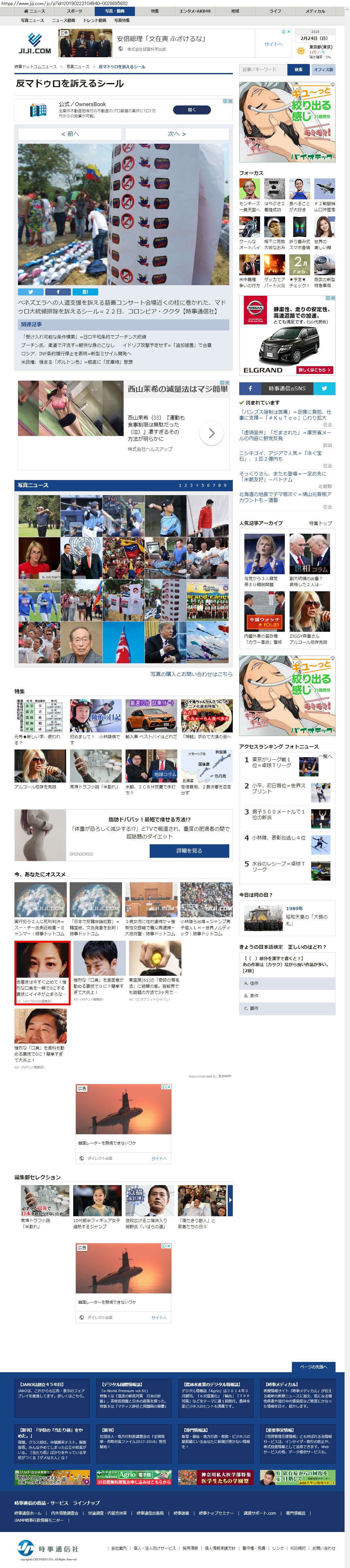Go to the previous photo with 前へ
This screenshot has width=350, height=1568.
pyautogui.click(x=70, y=134)
